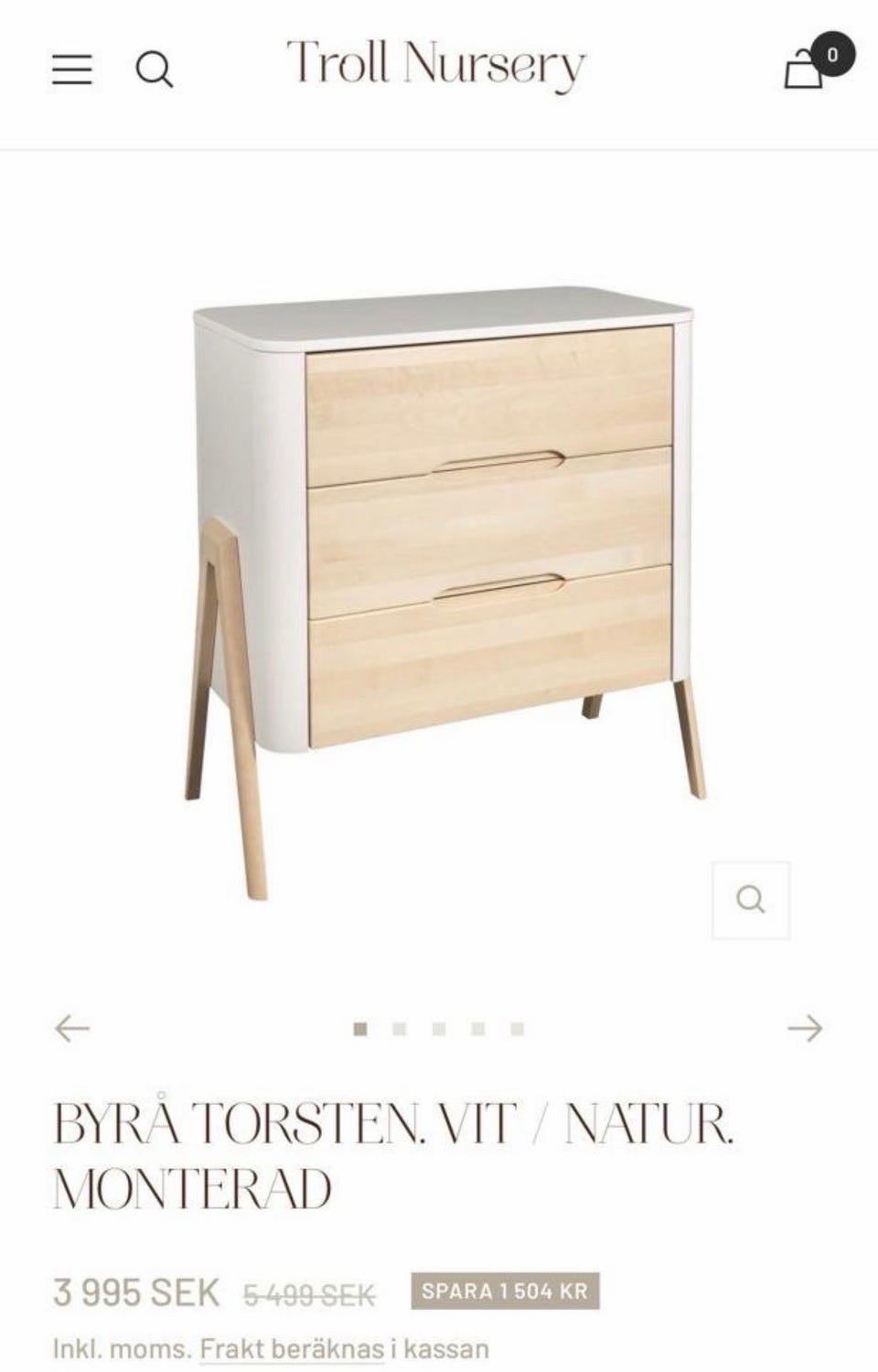Open the search icon in header
Screen dimensions: 878x1372
point(154,69)
